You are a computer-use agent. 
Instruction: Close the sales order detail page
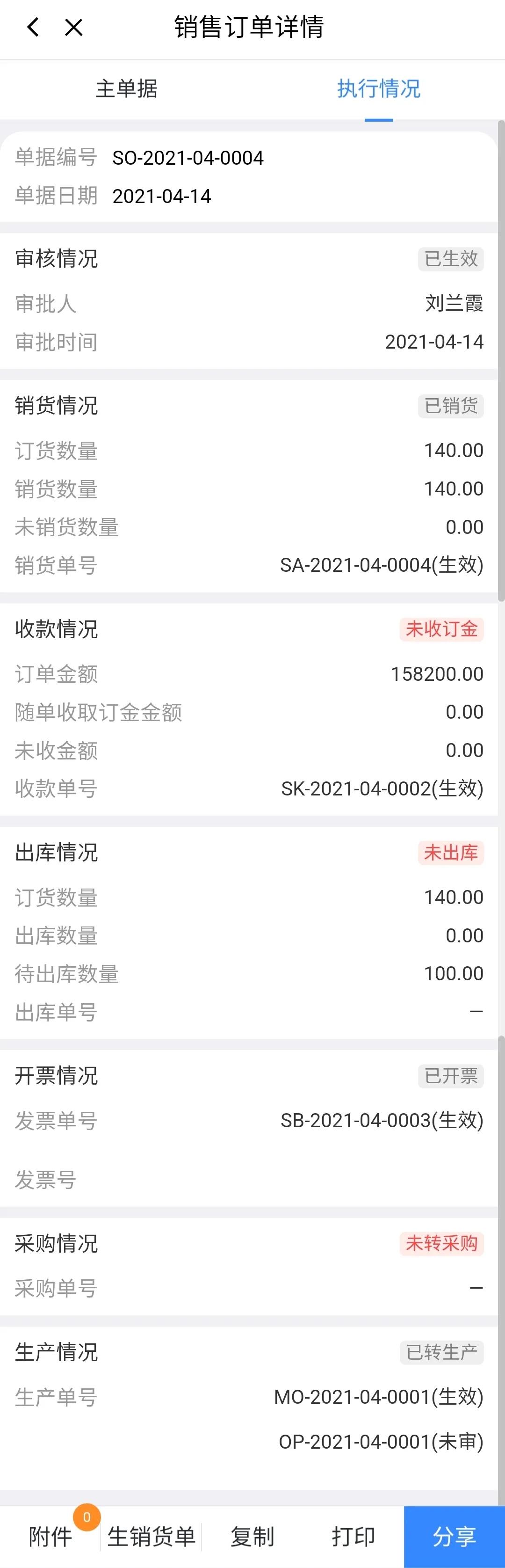click(x=73, y=27)
